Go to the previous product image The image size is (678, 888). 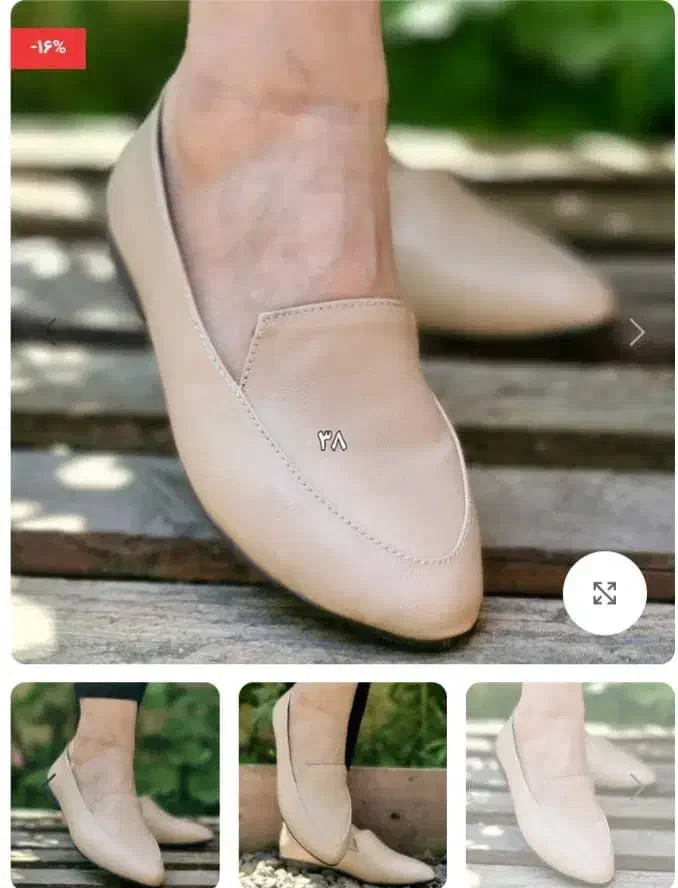tap(50, 332)
